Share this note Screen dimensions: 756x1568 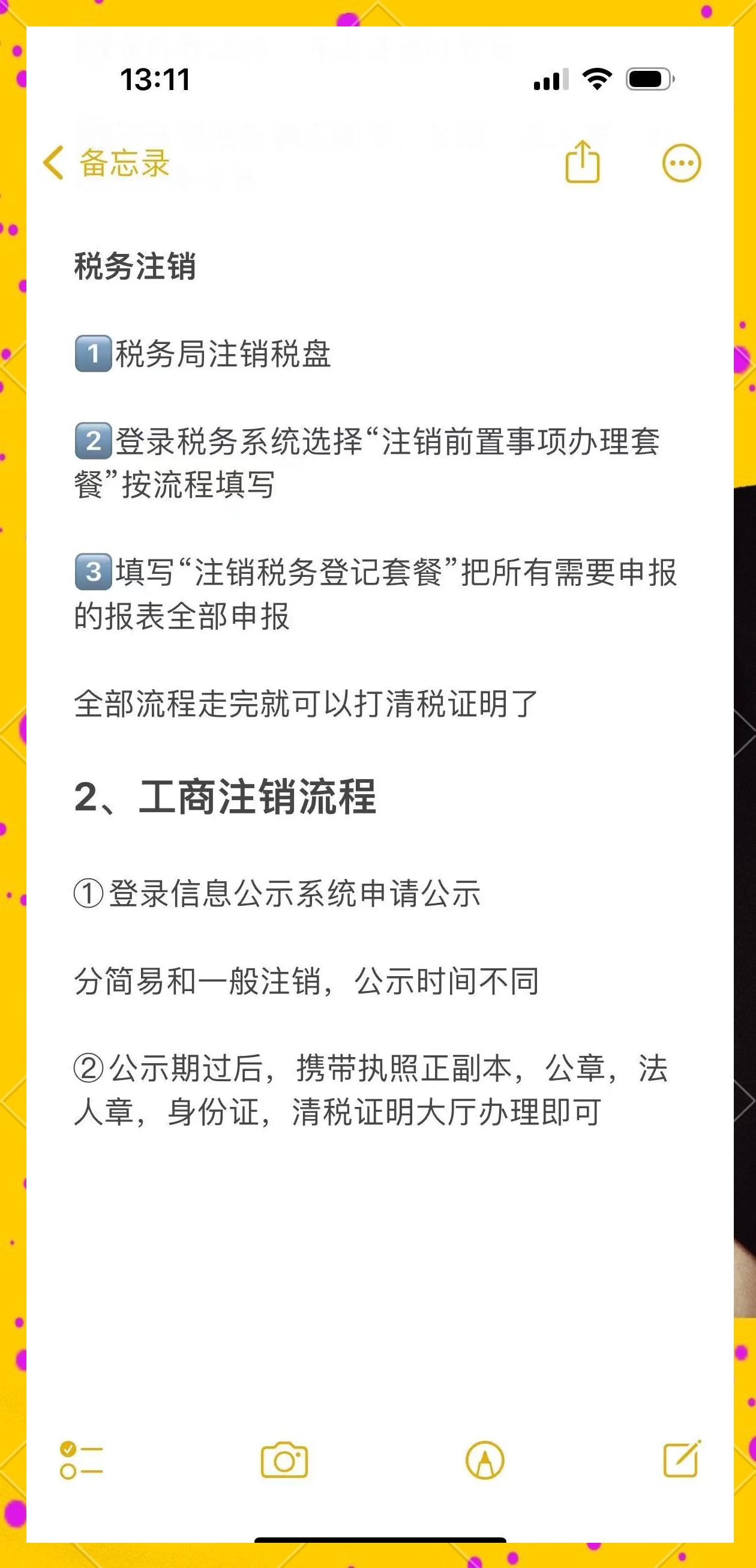tap(582, 162)
